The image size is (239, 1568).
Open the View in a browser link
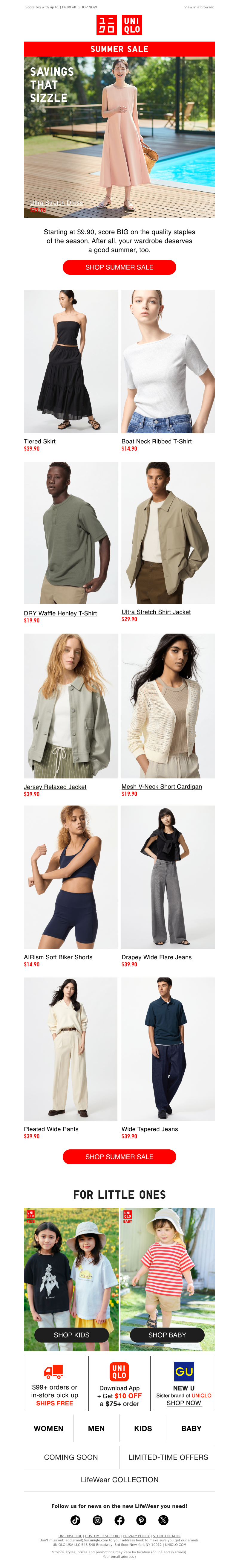pos(198,7)
